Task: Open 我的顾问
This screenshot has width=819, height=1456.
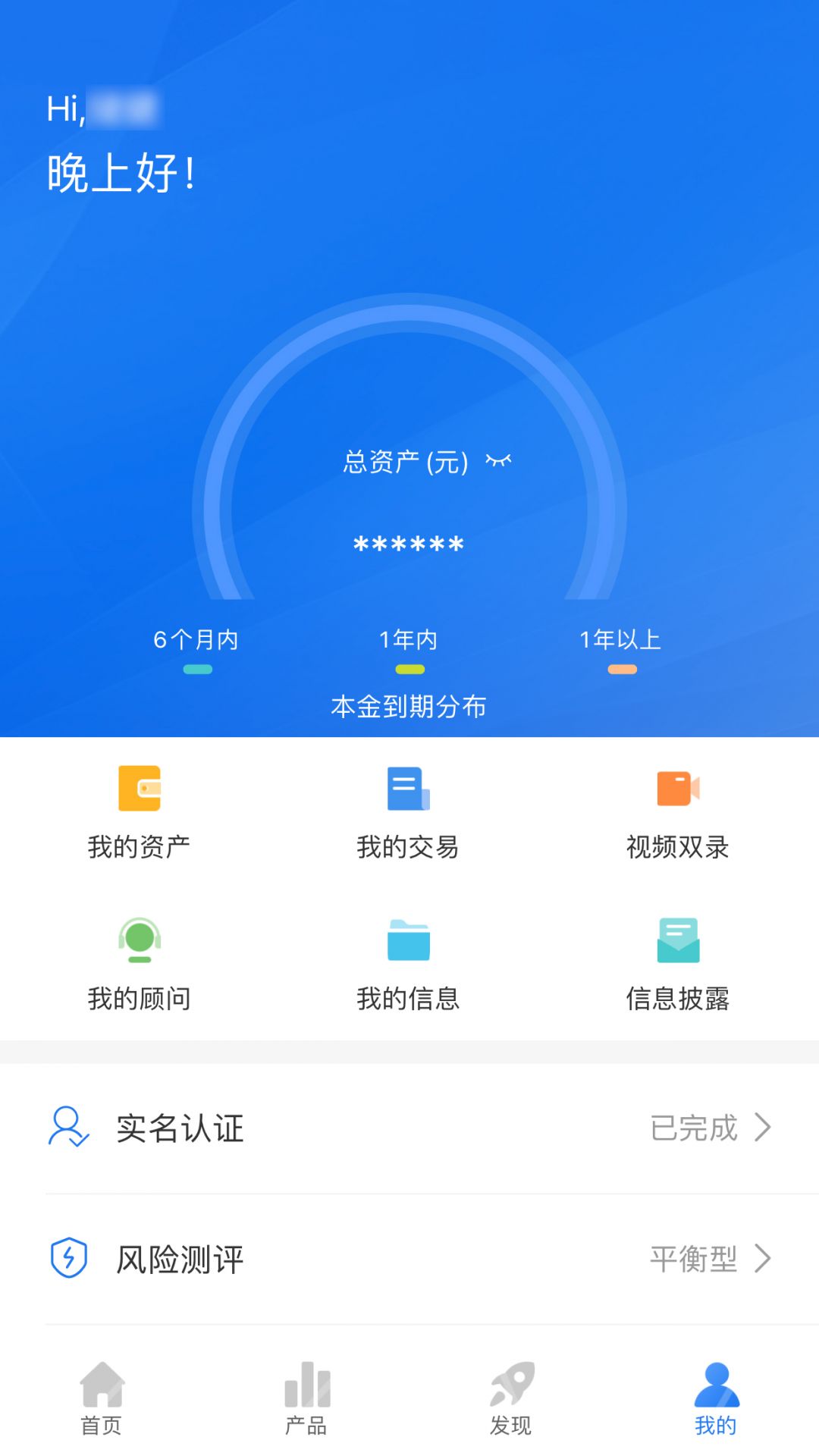Action: pos(139,965)
